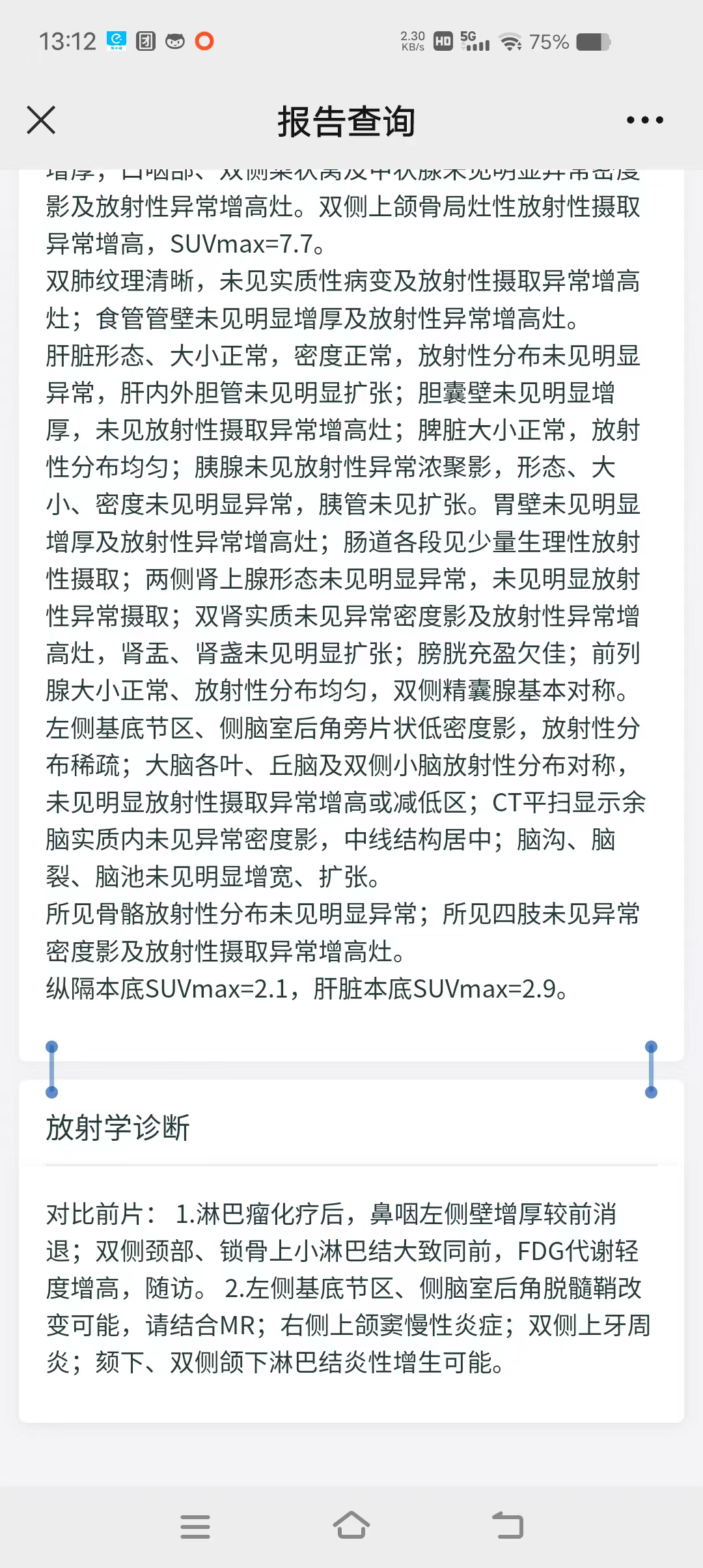Tap the system back button
The image size is (703, 1568).
(x=508, y=1525)
